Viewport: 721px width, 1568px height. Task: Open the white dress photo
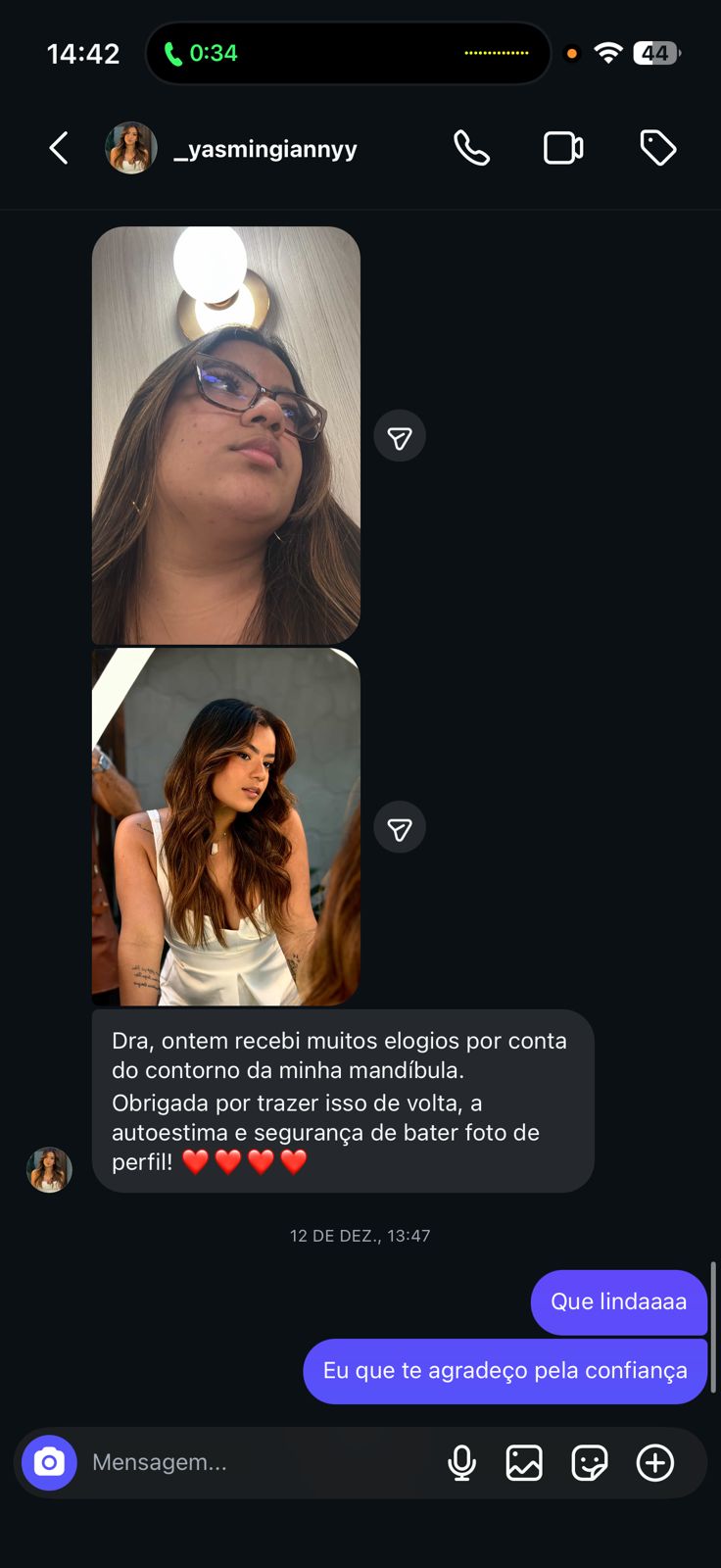[226, 826]
